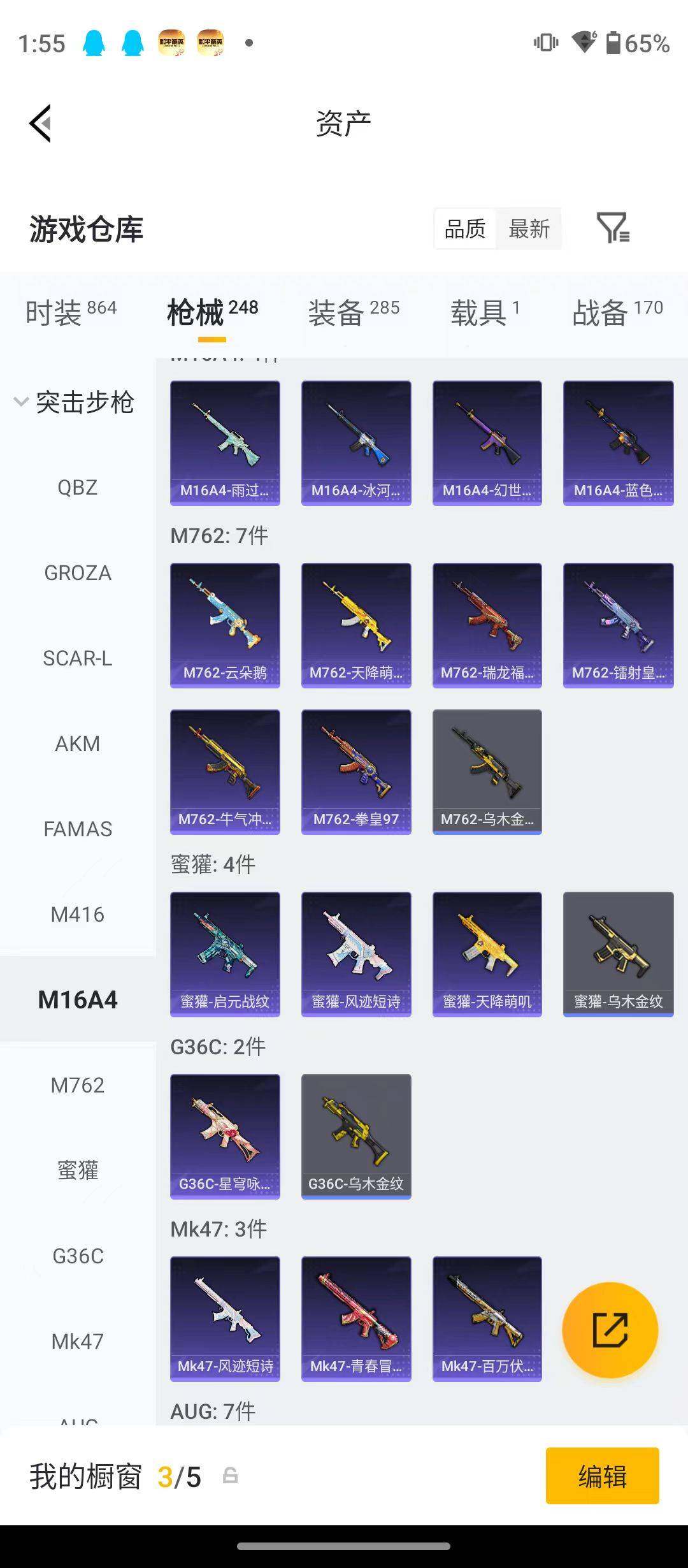Image resolution: width=688 pixels, height=1568 pixels.
Task: Switch to the 战备 tab
Action: pos(617,312)
